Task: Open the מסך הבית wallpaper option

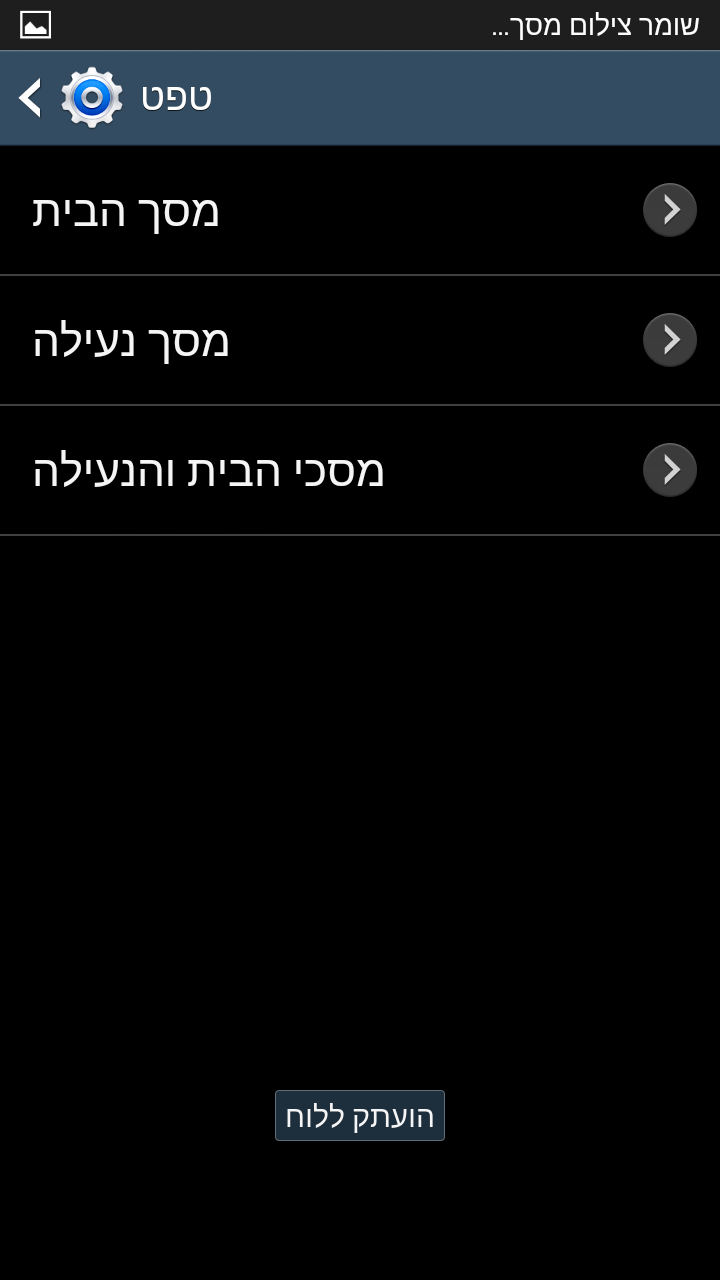Action: (x=360, y=211)
